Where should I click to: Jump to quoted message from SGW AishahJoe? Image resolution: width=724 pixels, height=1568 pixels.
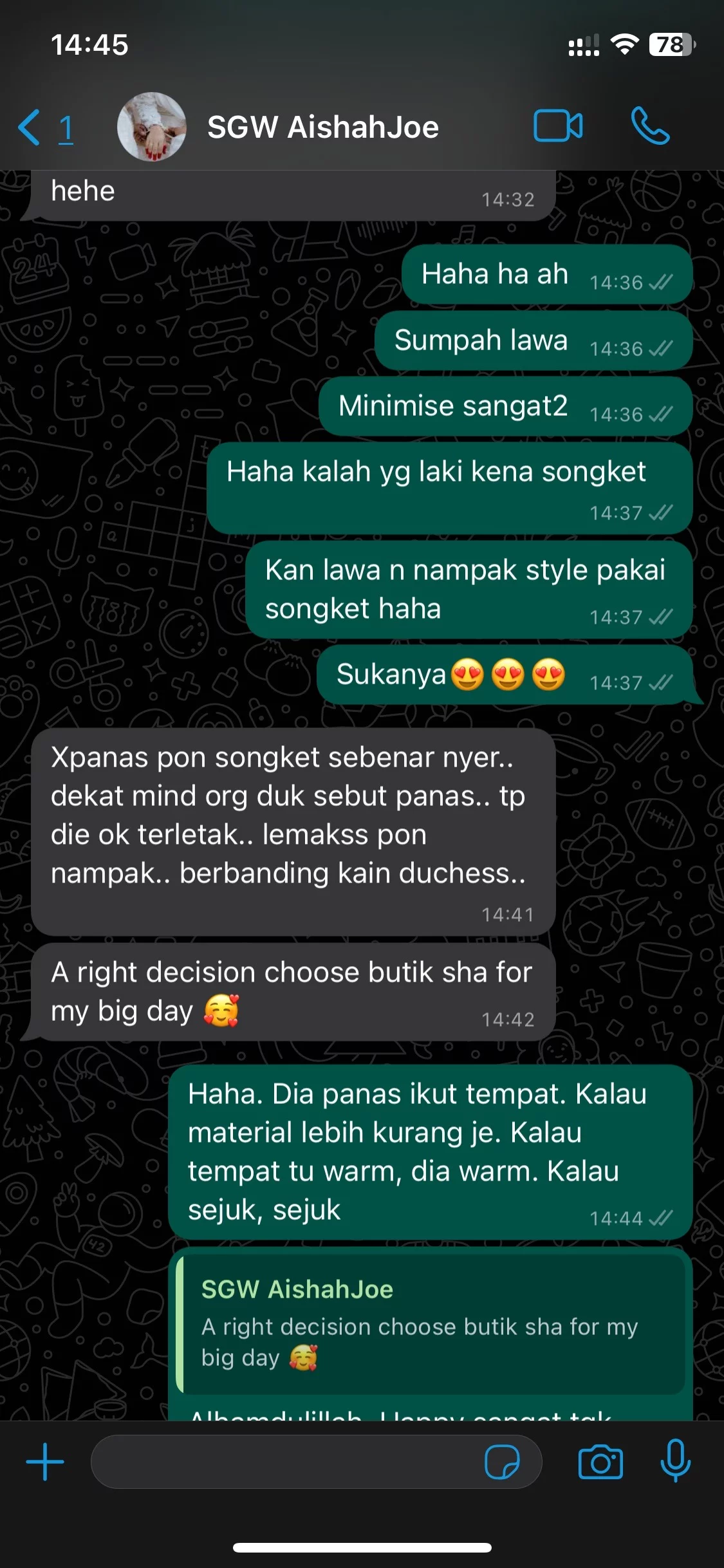(x=430, y=1323)
